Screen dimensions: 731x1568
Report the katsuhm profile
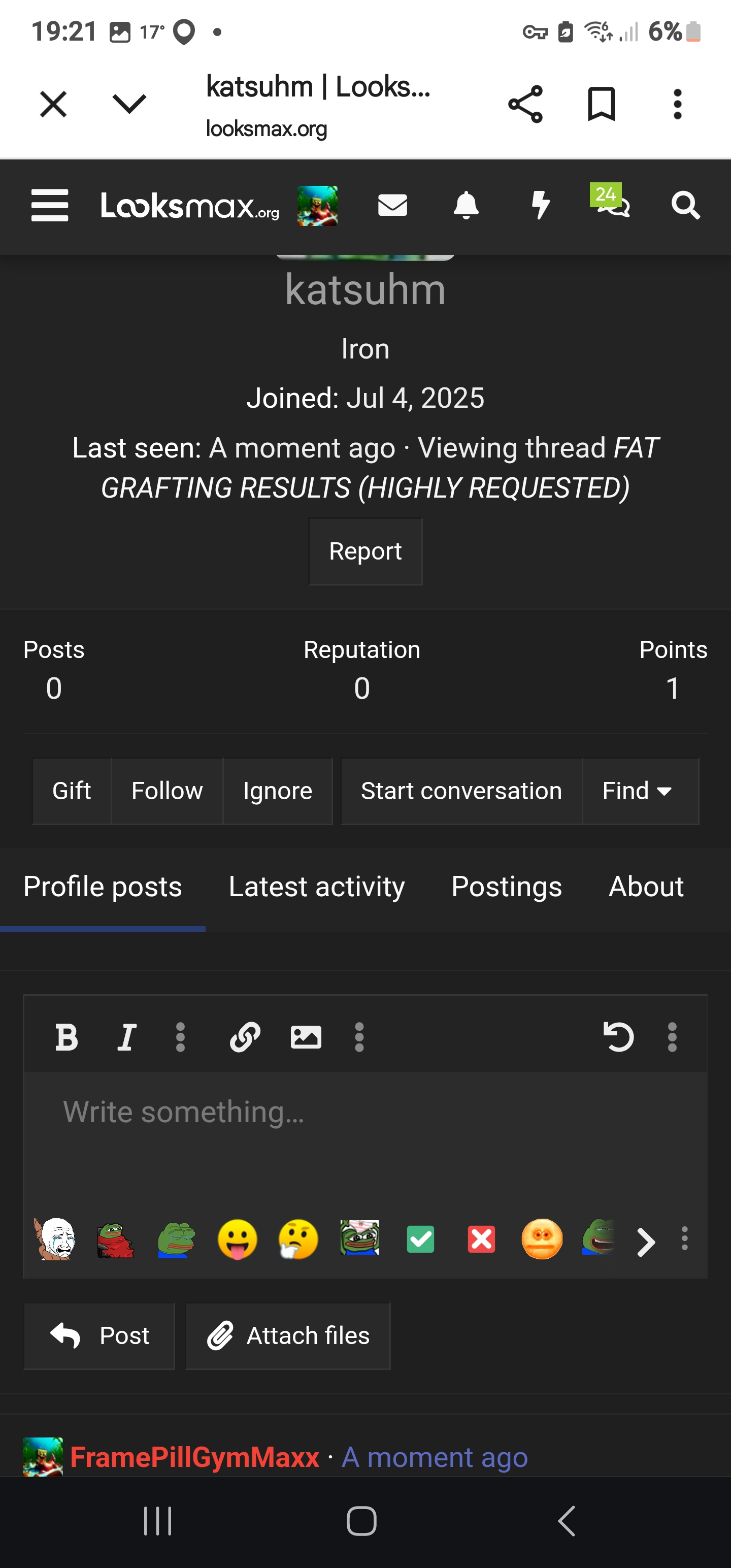click(365, 551)
